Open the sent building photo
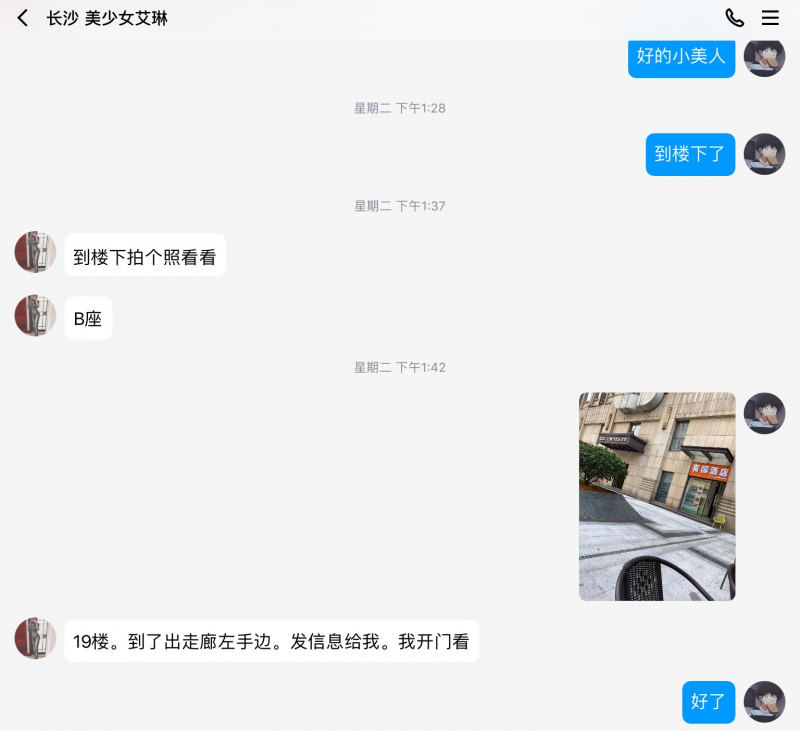The width and height of the screenshot is (800, 731). [657, 496]
